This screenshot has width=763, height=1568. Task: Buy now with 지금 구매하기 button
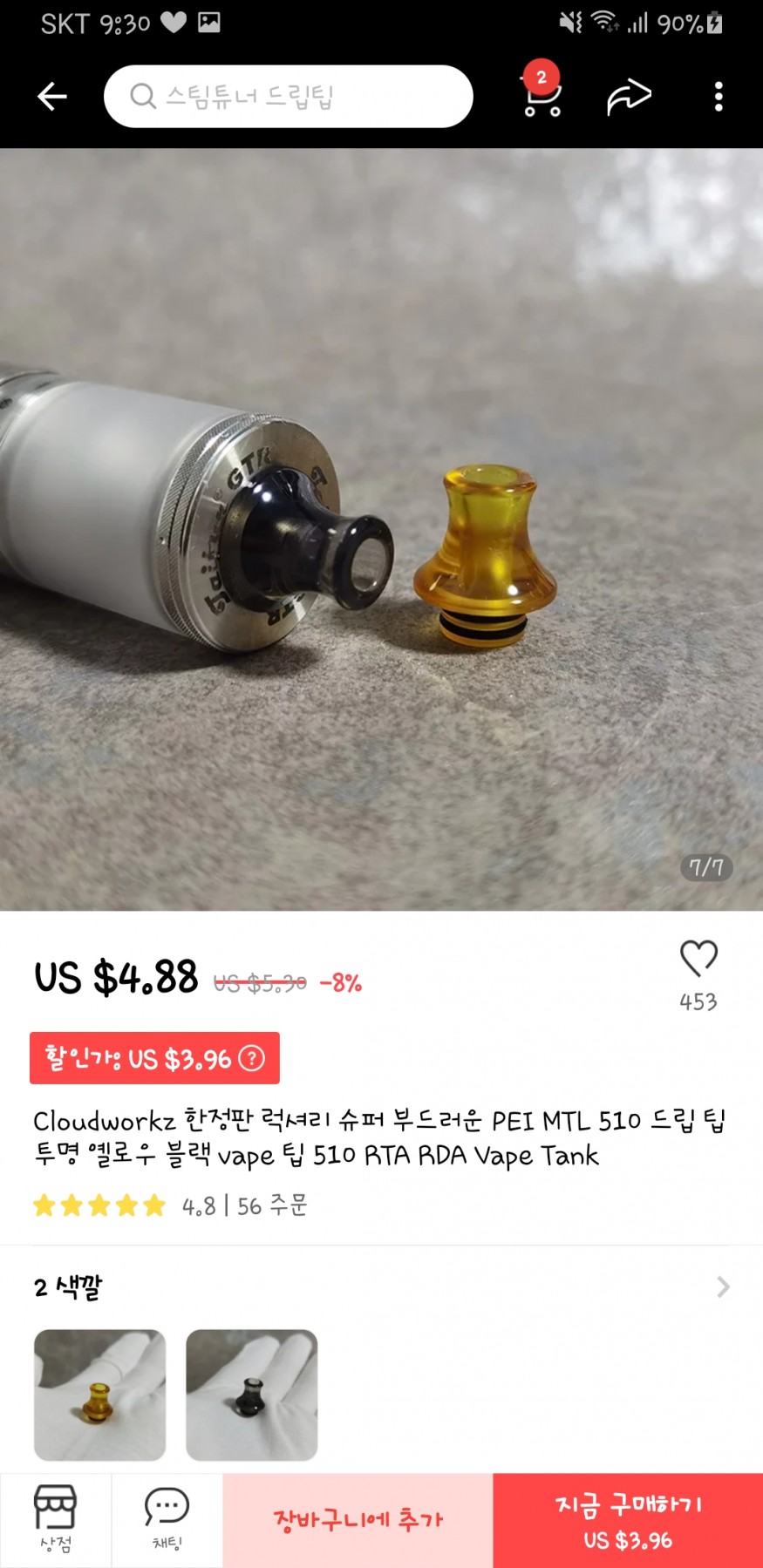point(628,1520)
